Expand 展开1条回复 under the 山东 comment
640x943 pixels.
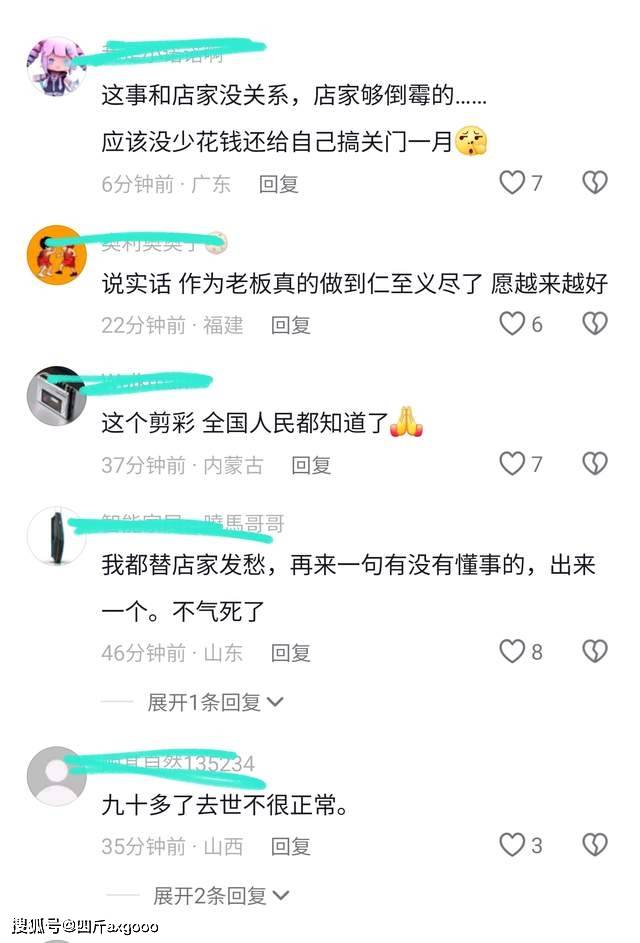pyautogui.click(x=215, y=702)
